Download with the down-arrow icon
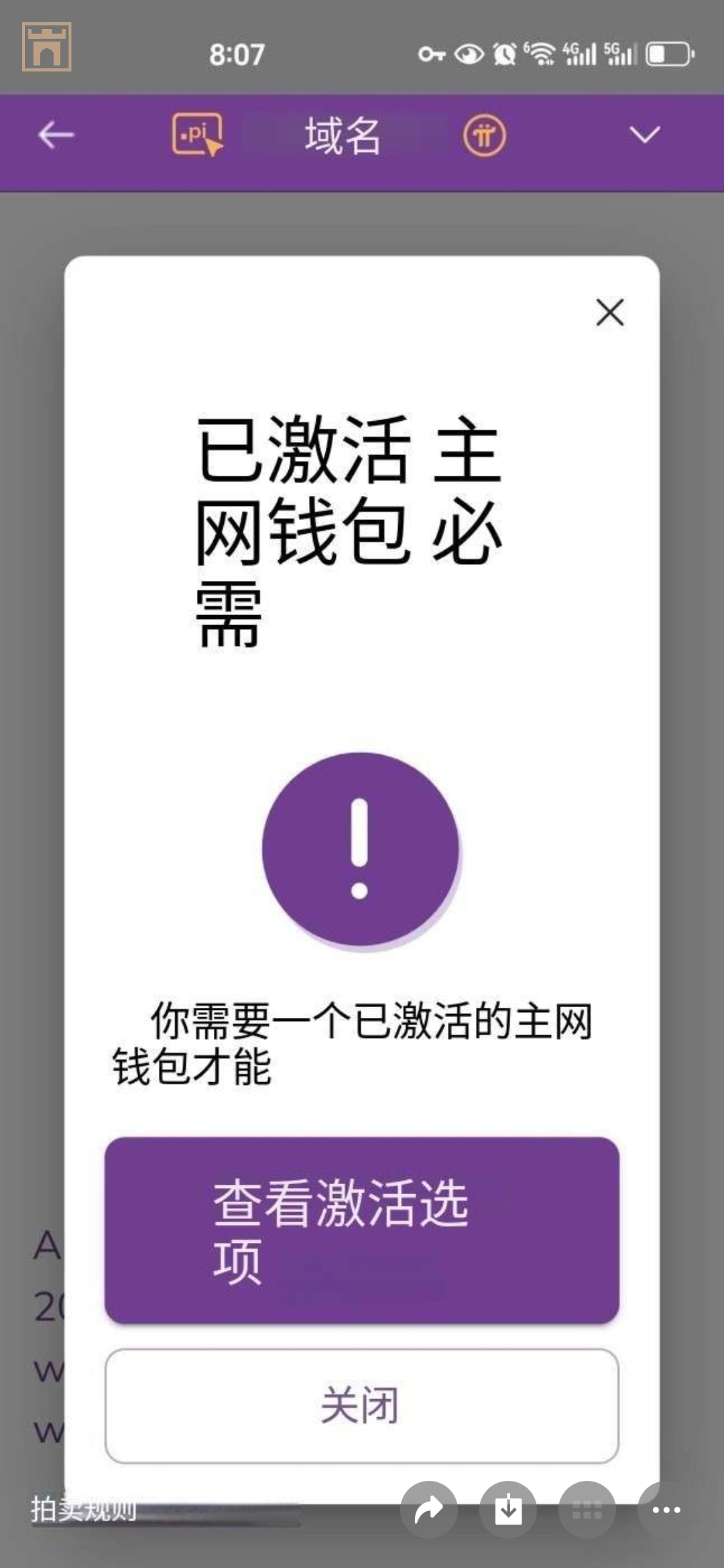 point(508,1510)
